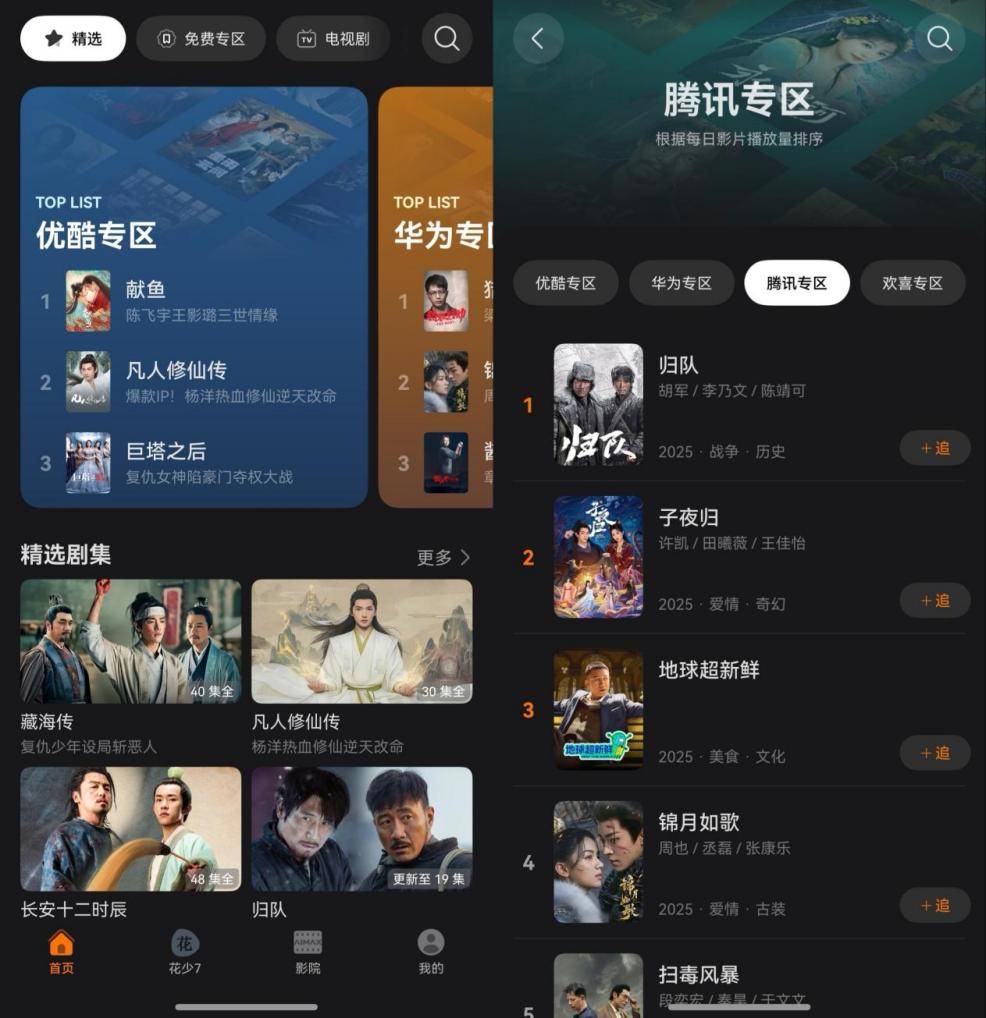Viewport: 986px width, 1018px height.
Task: Switch to the 免费专区 tab
Action: pyautogui.click(x=201, y=39)
